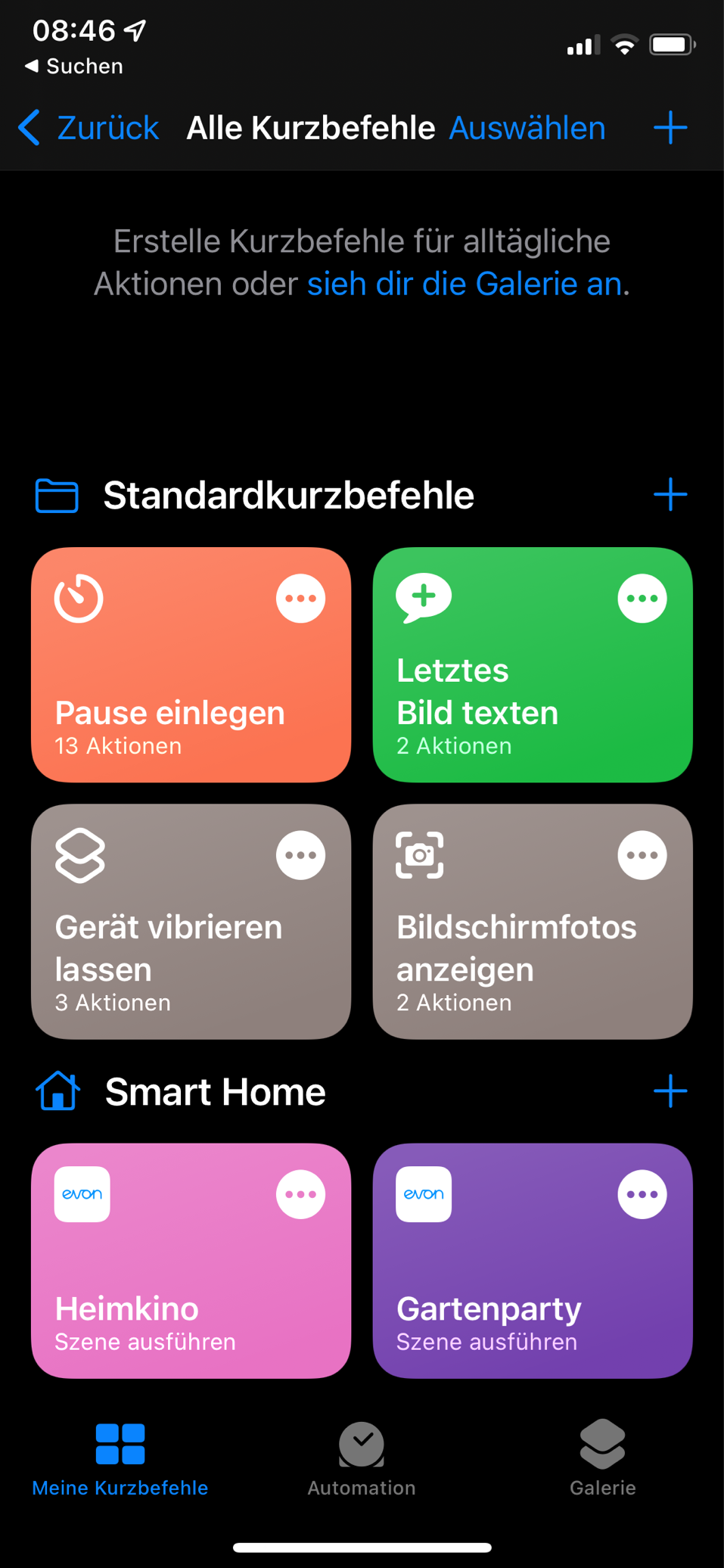The width and height of the screenshot is (724, 1568).
Task: Add a shortcut to Smart Home folder
Action: pyautogui.click(x=670, y=1091)
